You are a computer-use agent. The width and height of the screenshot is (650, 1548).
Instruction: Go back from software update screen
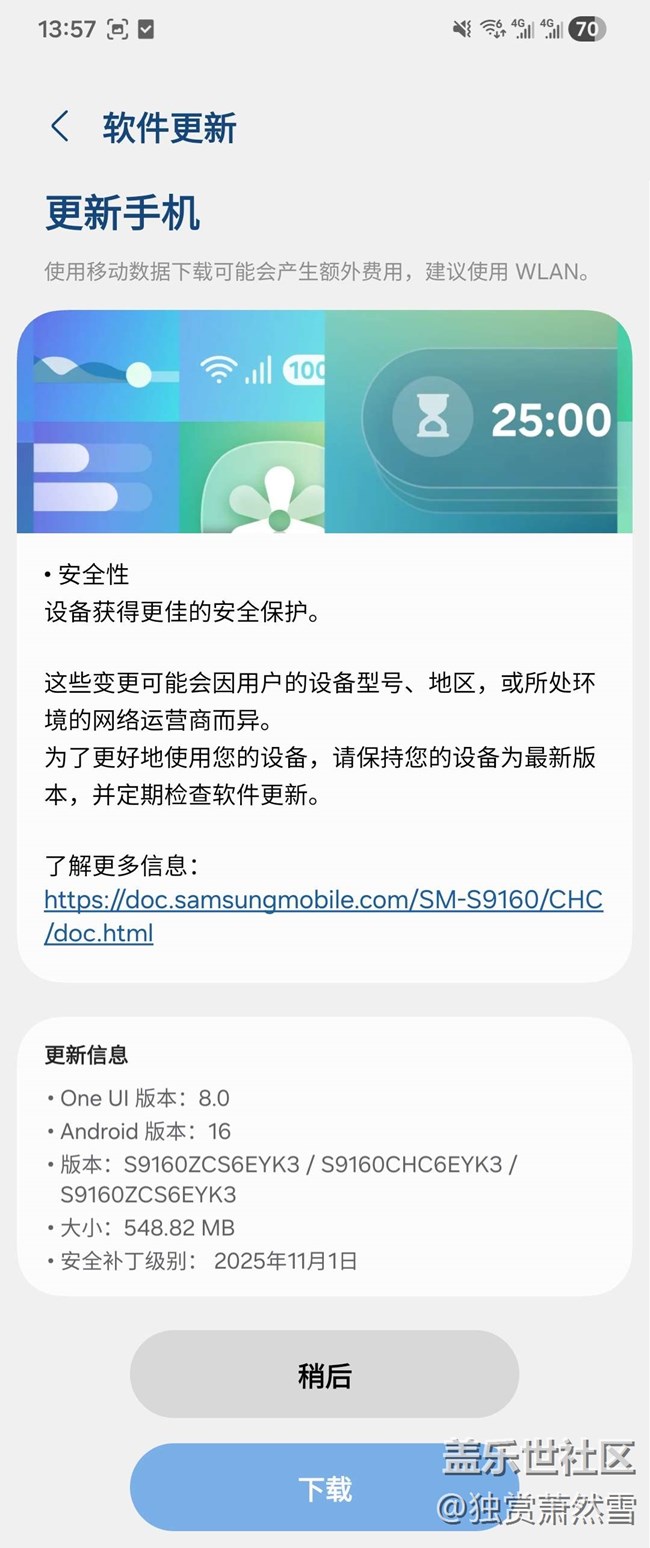point(60,128)
